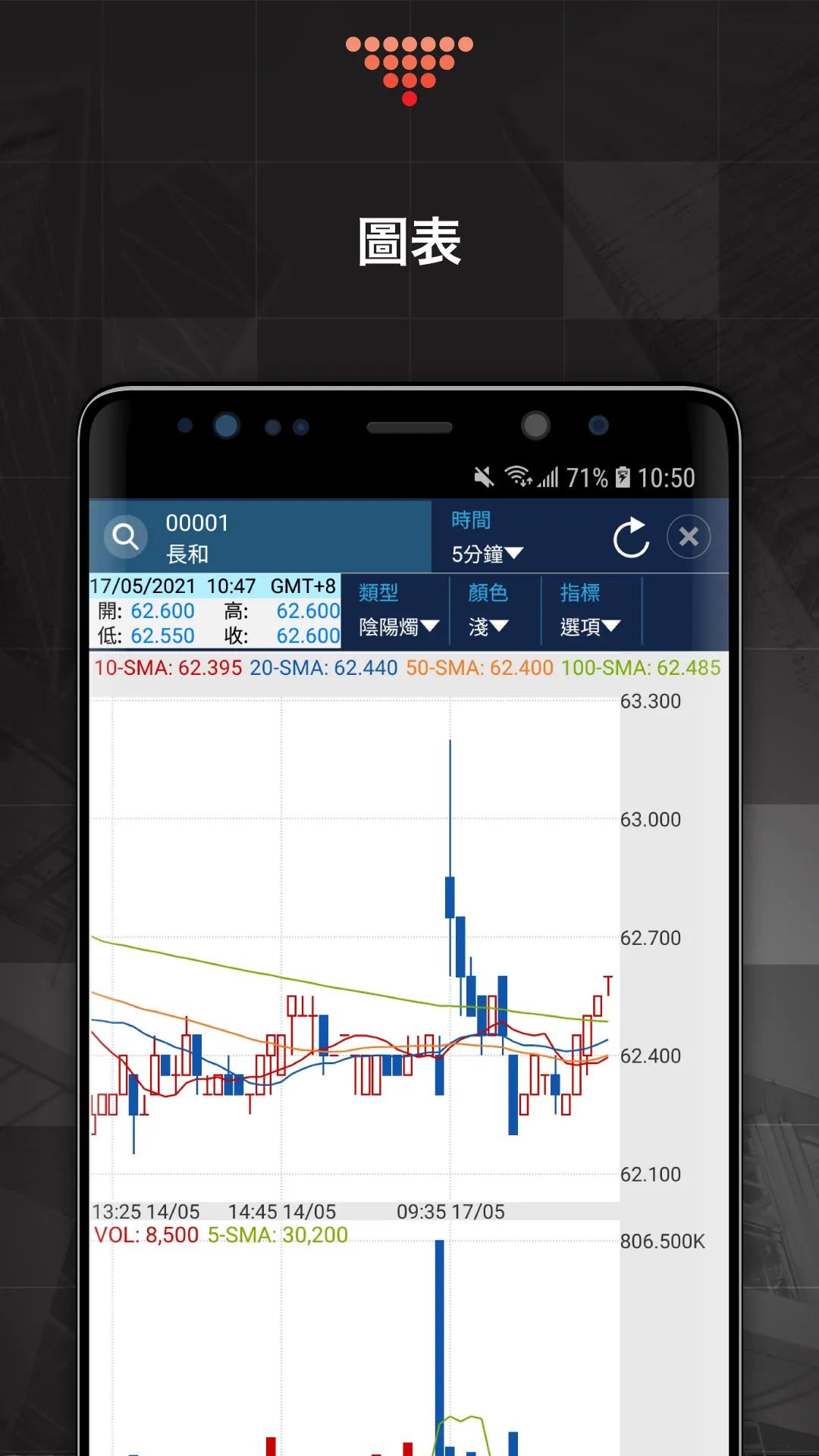Tap the charging battery icon
Viewport: 819px width, 1456px height.
pos(623,477)
